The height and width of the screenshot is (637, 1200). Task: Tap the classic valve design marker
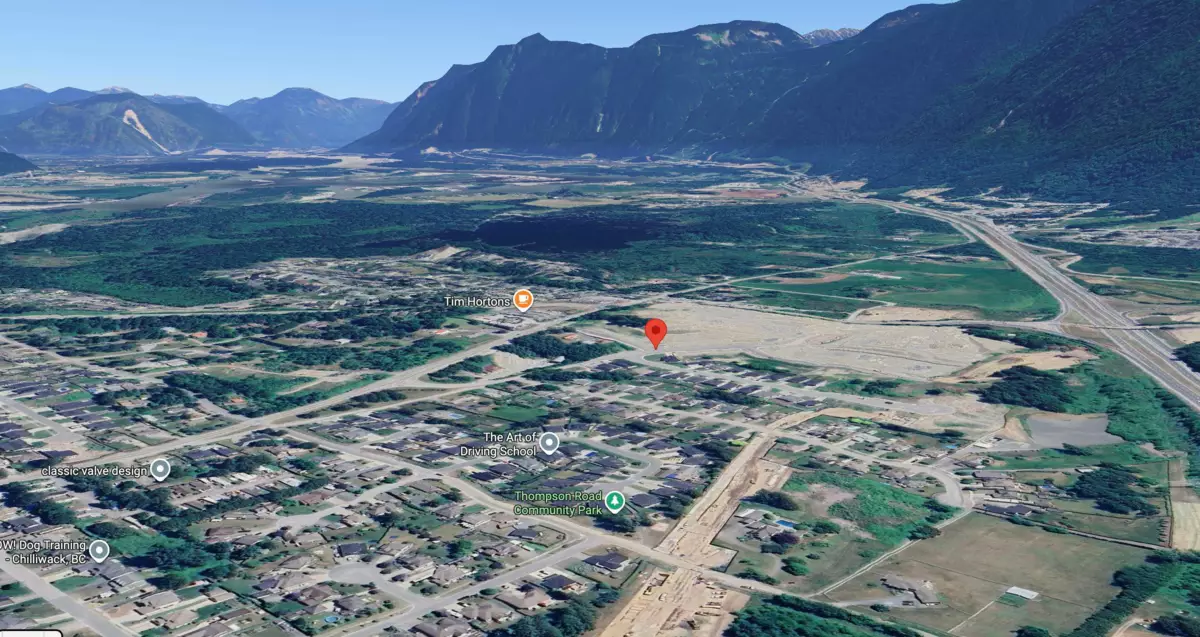pyautogui.click(x=160, y=469)
